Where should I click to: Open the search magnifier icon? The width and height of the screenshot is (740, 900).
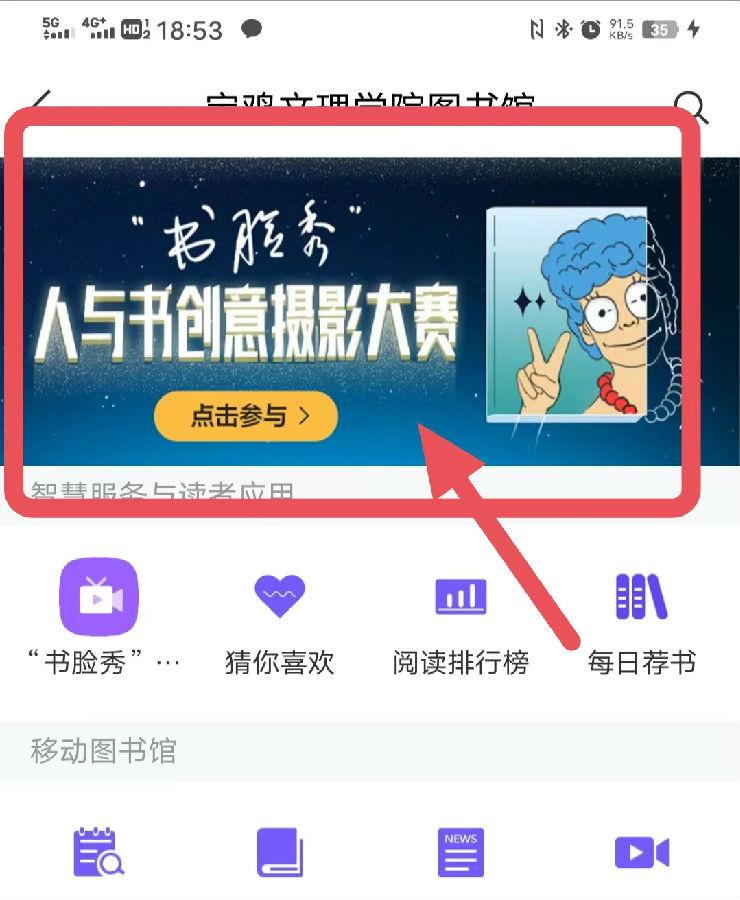(691, 106)
